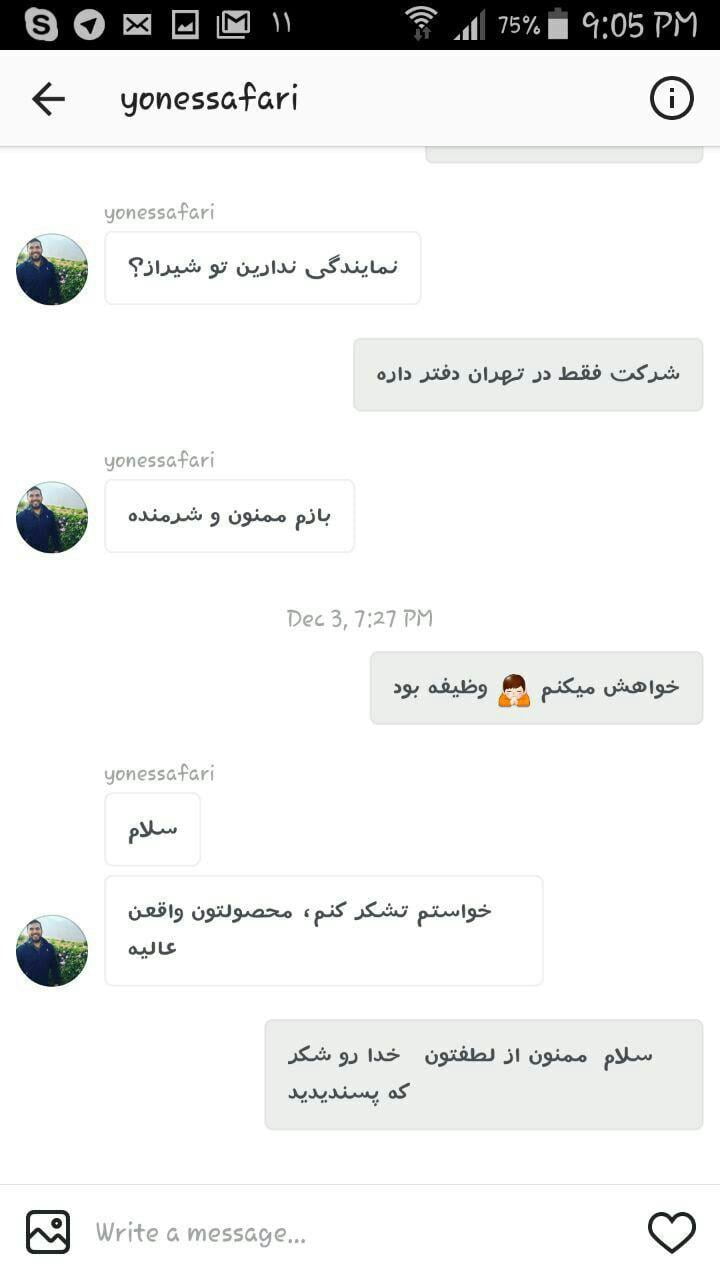720x1280 pixels.
Task: Open conversation details info icon
Action: 671,99
